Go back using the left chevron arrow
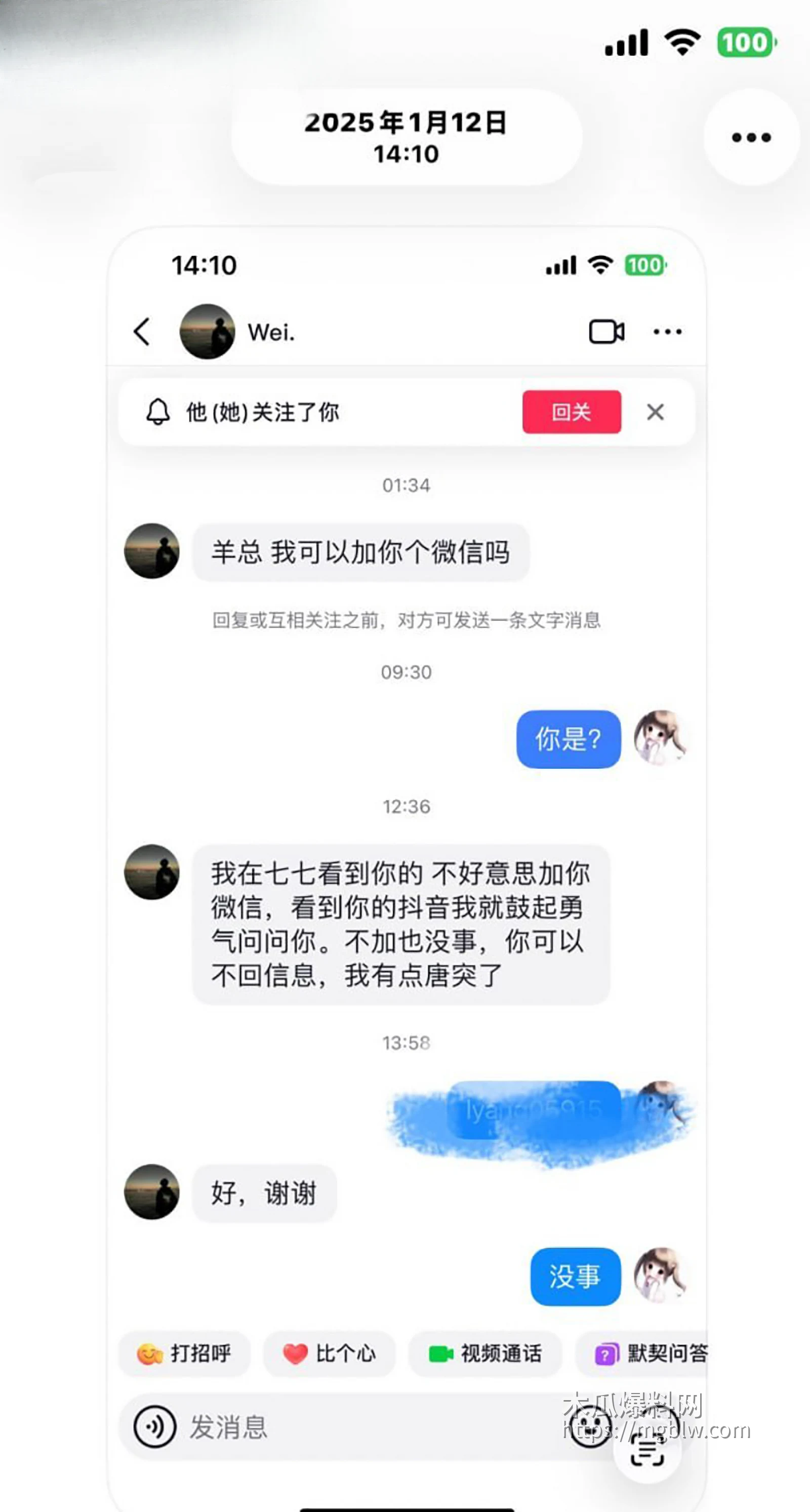 point(143,332)
